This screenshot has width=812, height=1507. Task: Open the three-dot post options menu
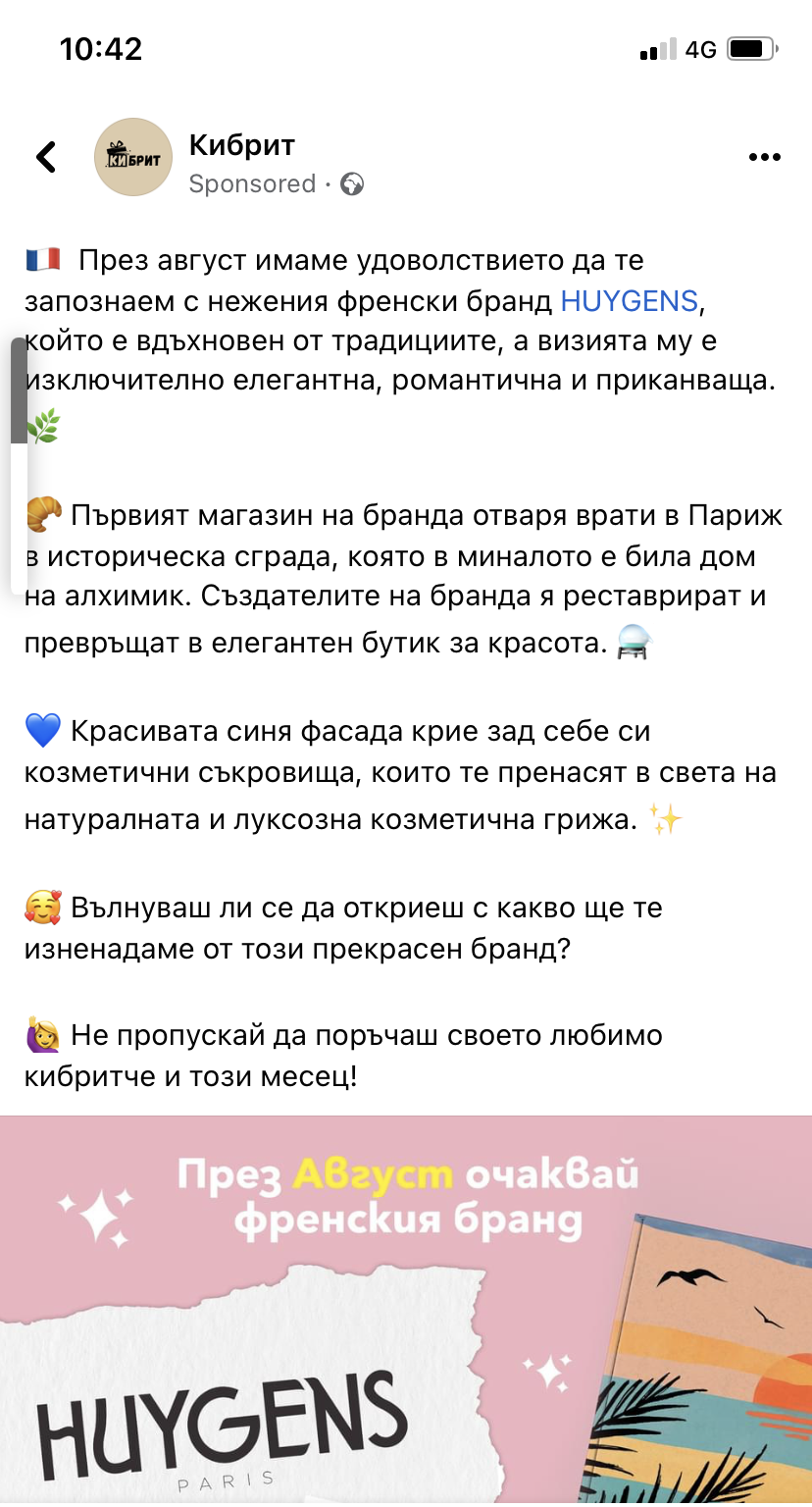(764, 157)
